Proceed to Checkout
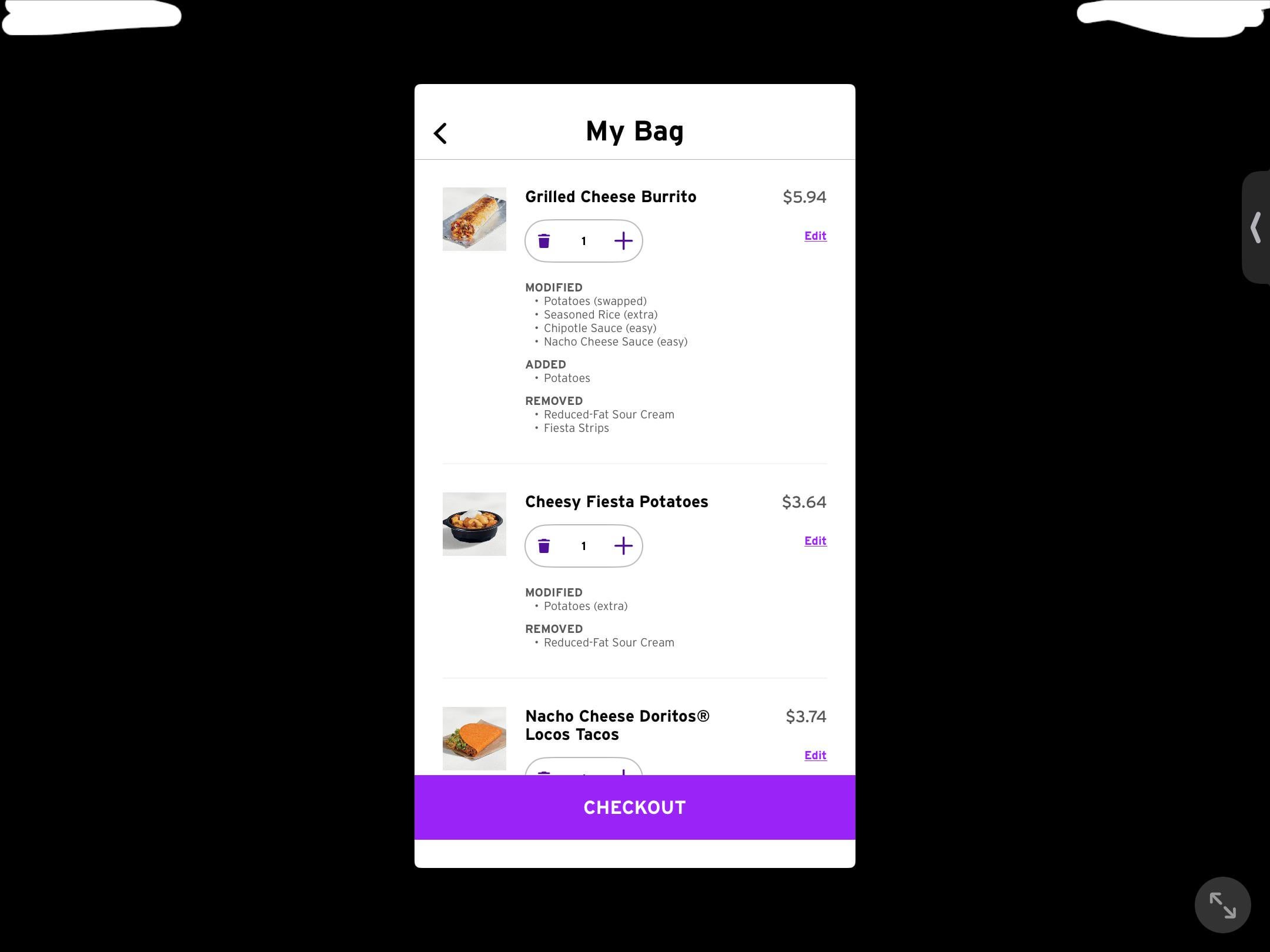1270x952 pixels. coord(634,807)
